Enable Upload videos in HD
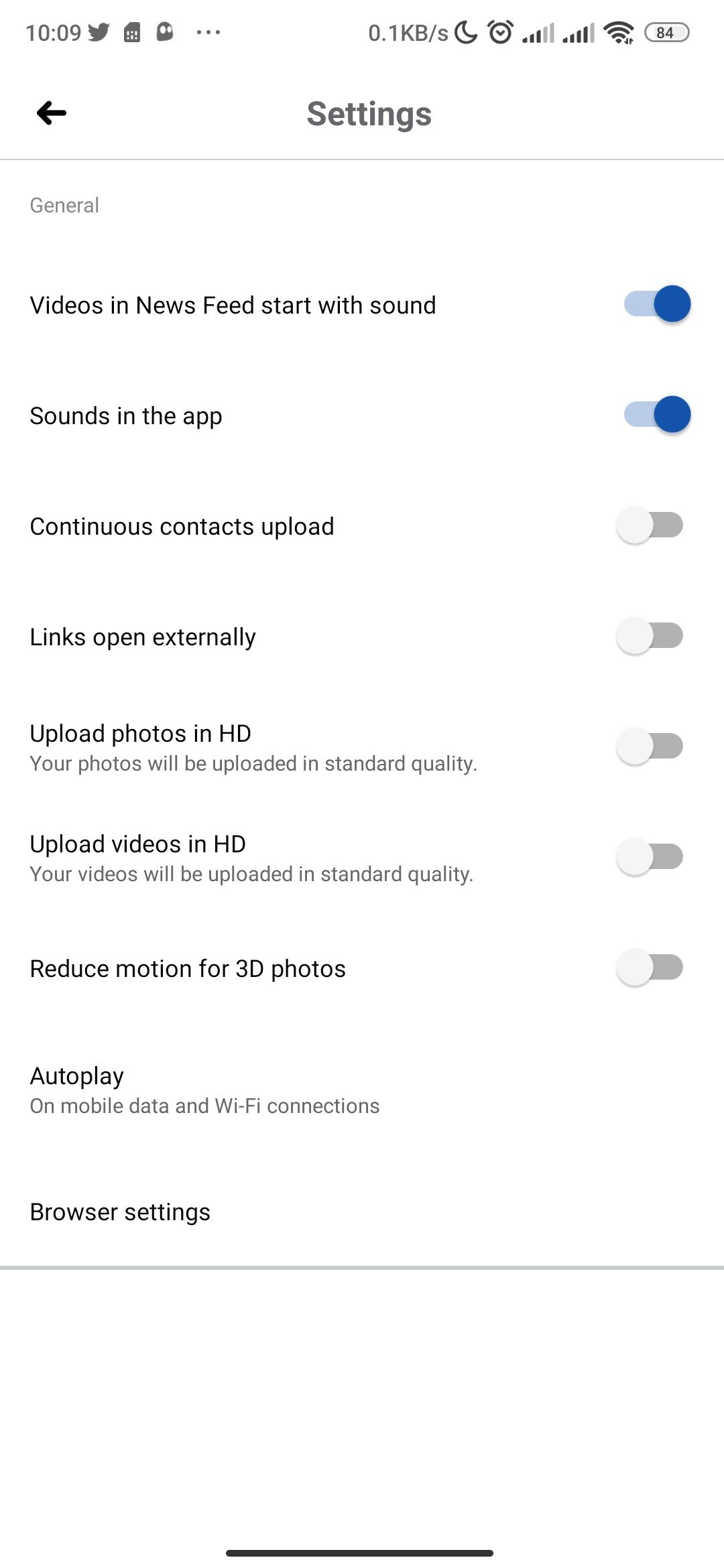724x1568 pixels. (x=650, y=856)
